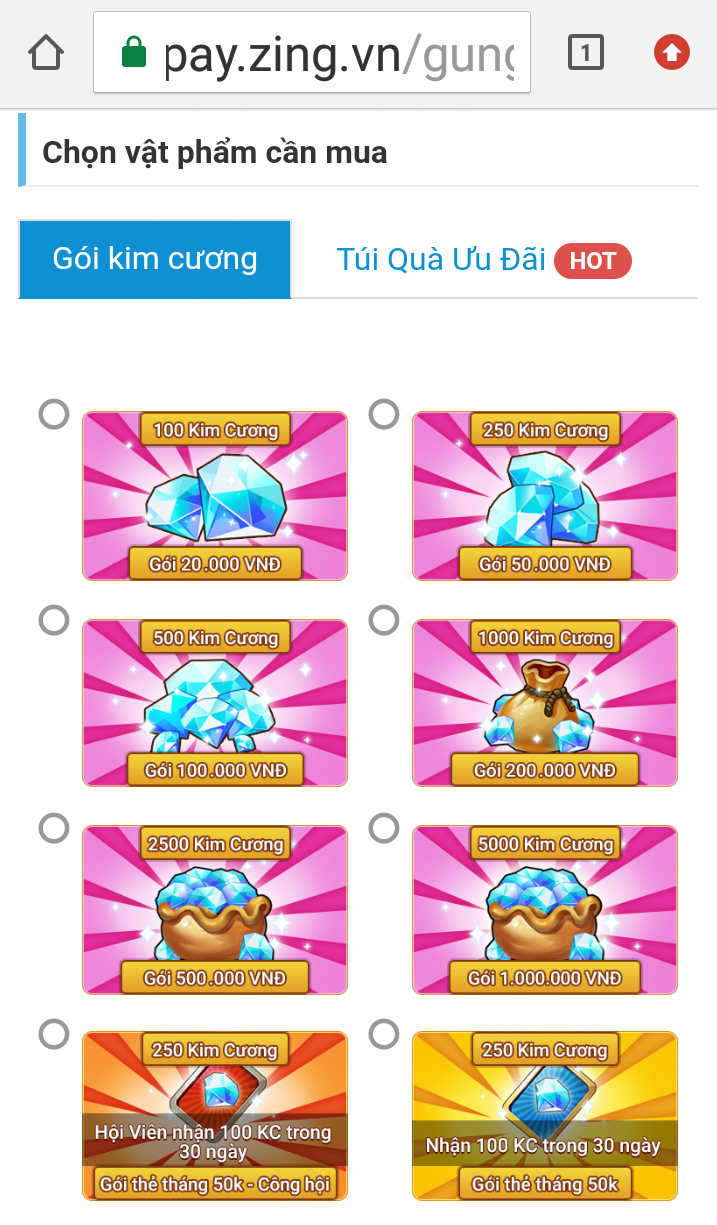The image size is (717, 1225).
Task: Switch to Túi Quà Ưu Đãi tab
Action: click(x=484, y=260)
